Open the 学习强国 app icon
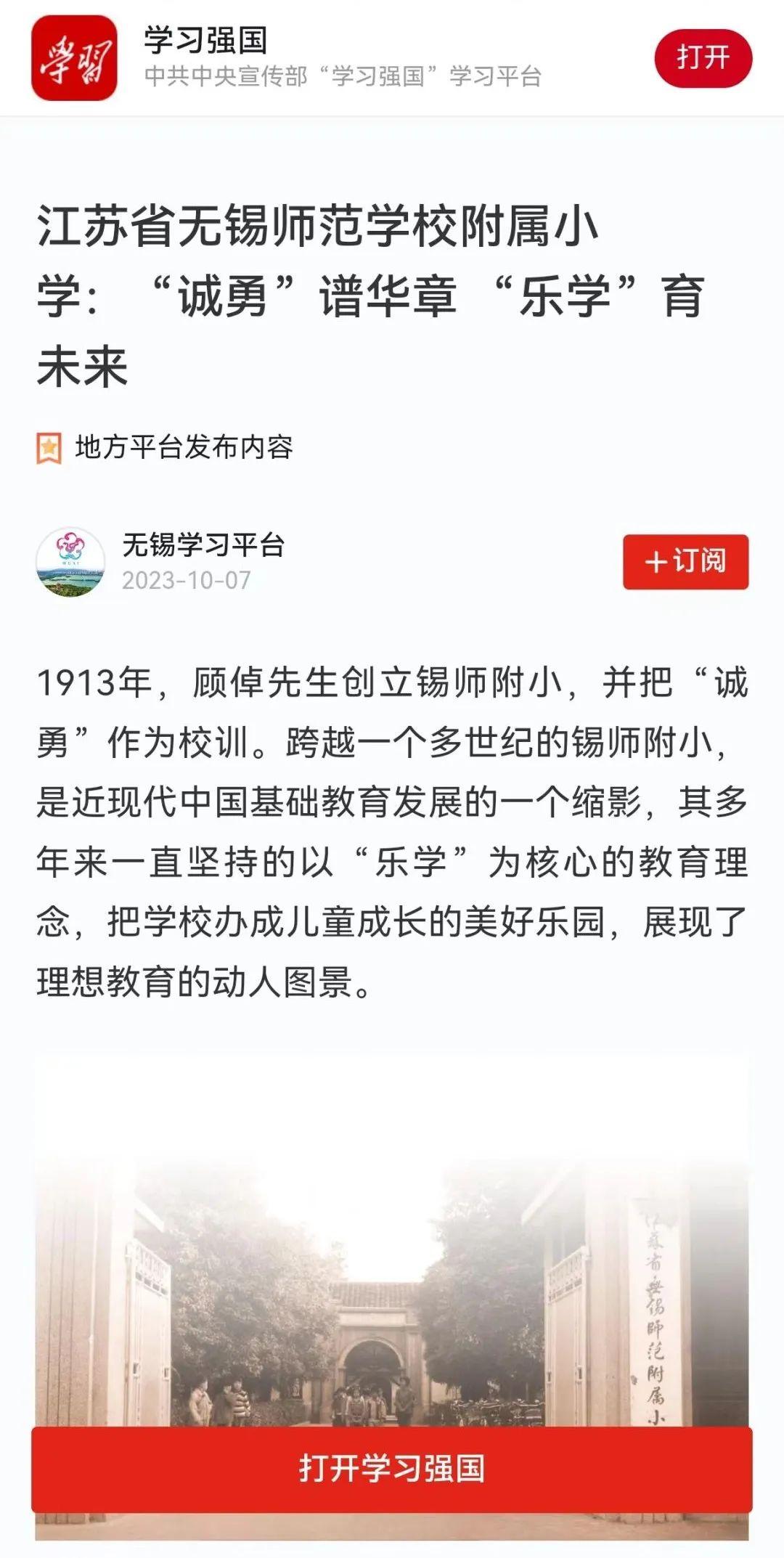The image size is (784, 1558). [x=75, y=58]
